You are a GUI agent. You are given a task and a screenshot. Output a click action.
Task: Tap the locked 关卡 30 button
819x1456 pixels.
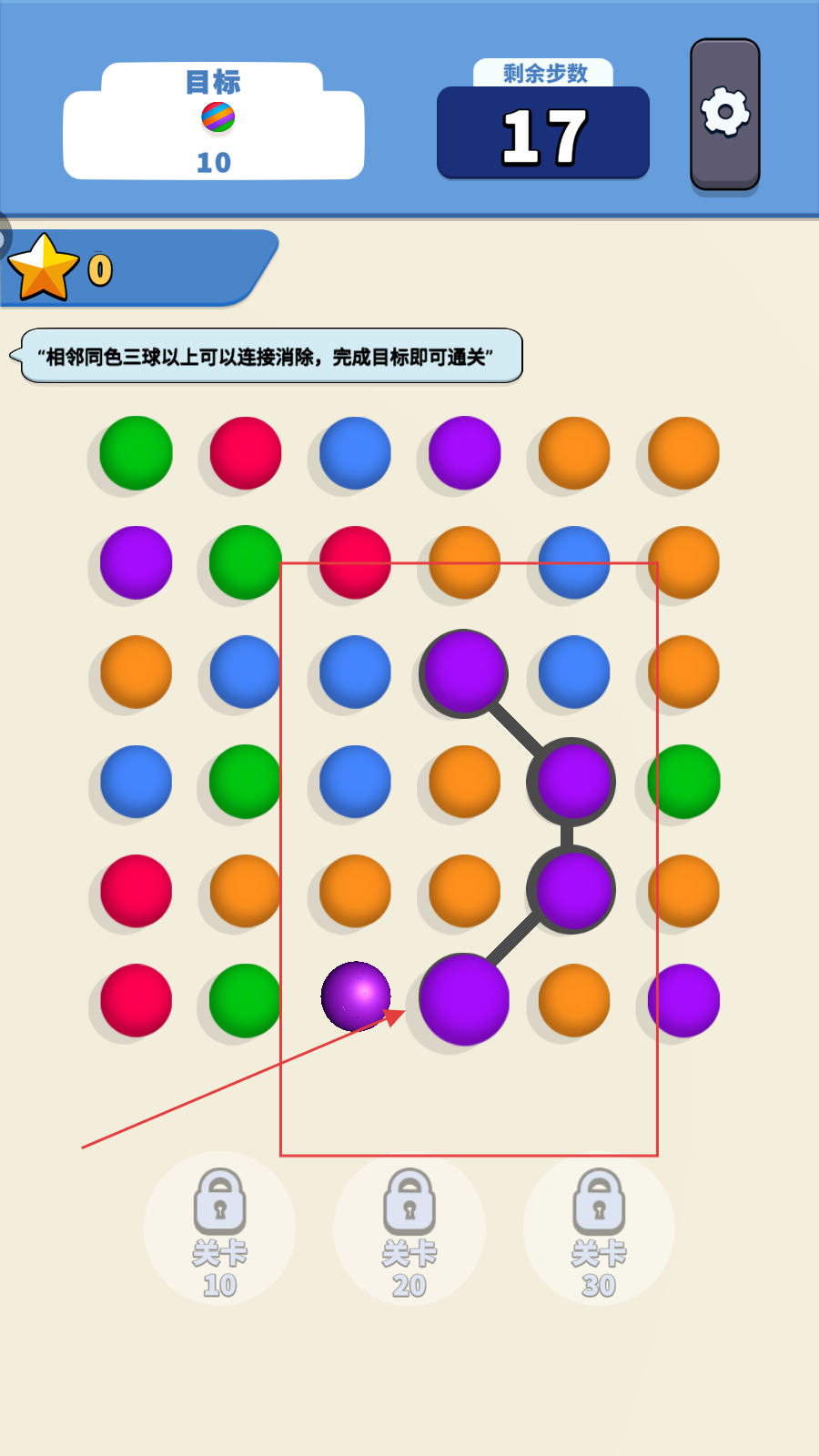(599, 1229)
